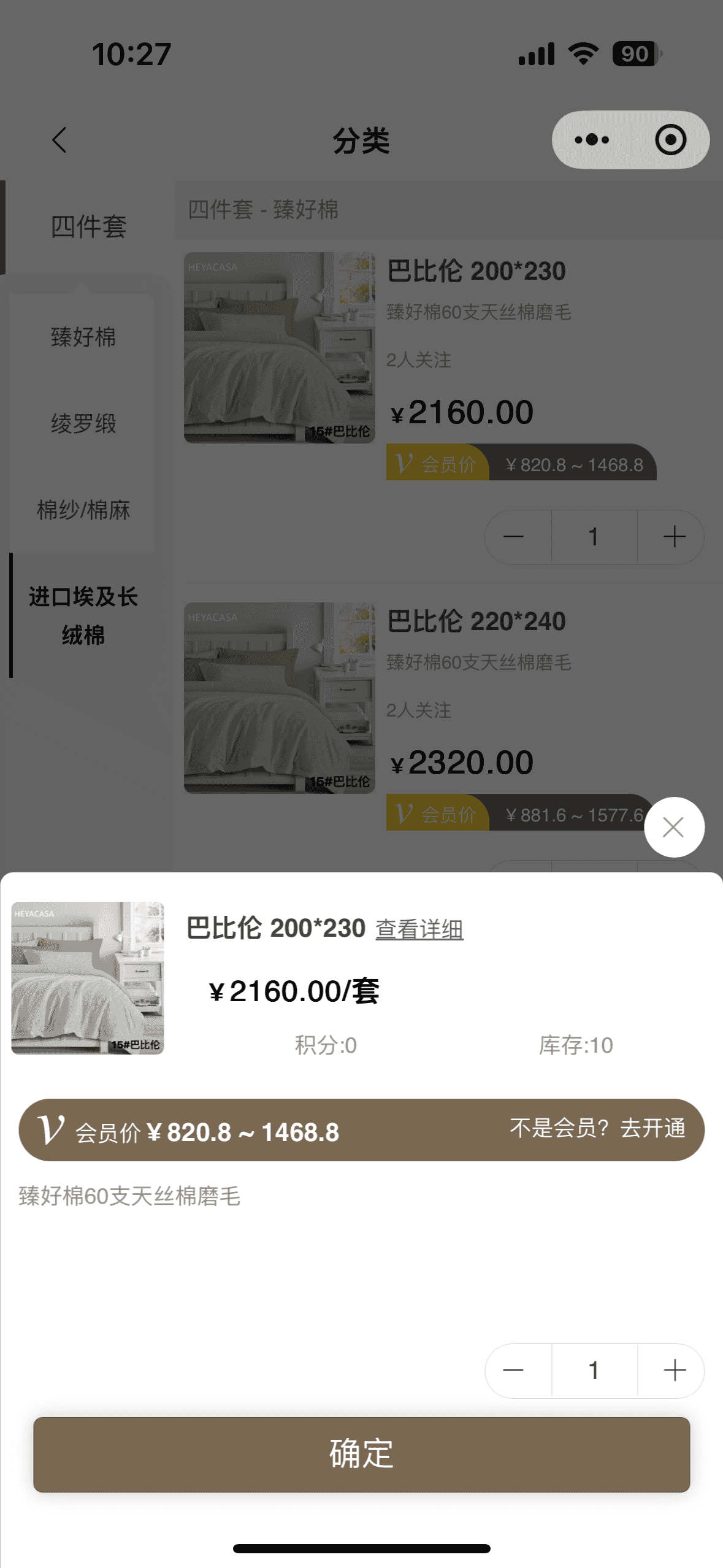View the 巴比伦 product image in sheet
This screenshot has height=1568, width=723.
pyautogui.click(x=88, y=978)
